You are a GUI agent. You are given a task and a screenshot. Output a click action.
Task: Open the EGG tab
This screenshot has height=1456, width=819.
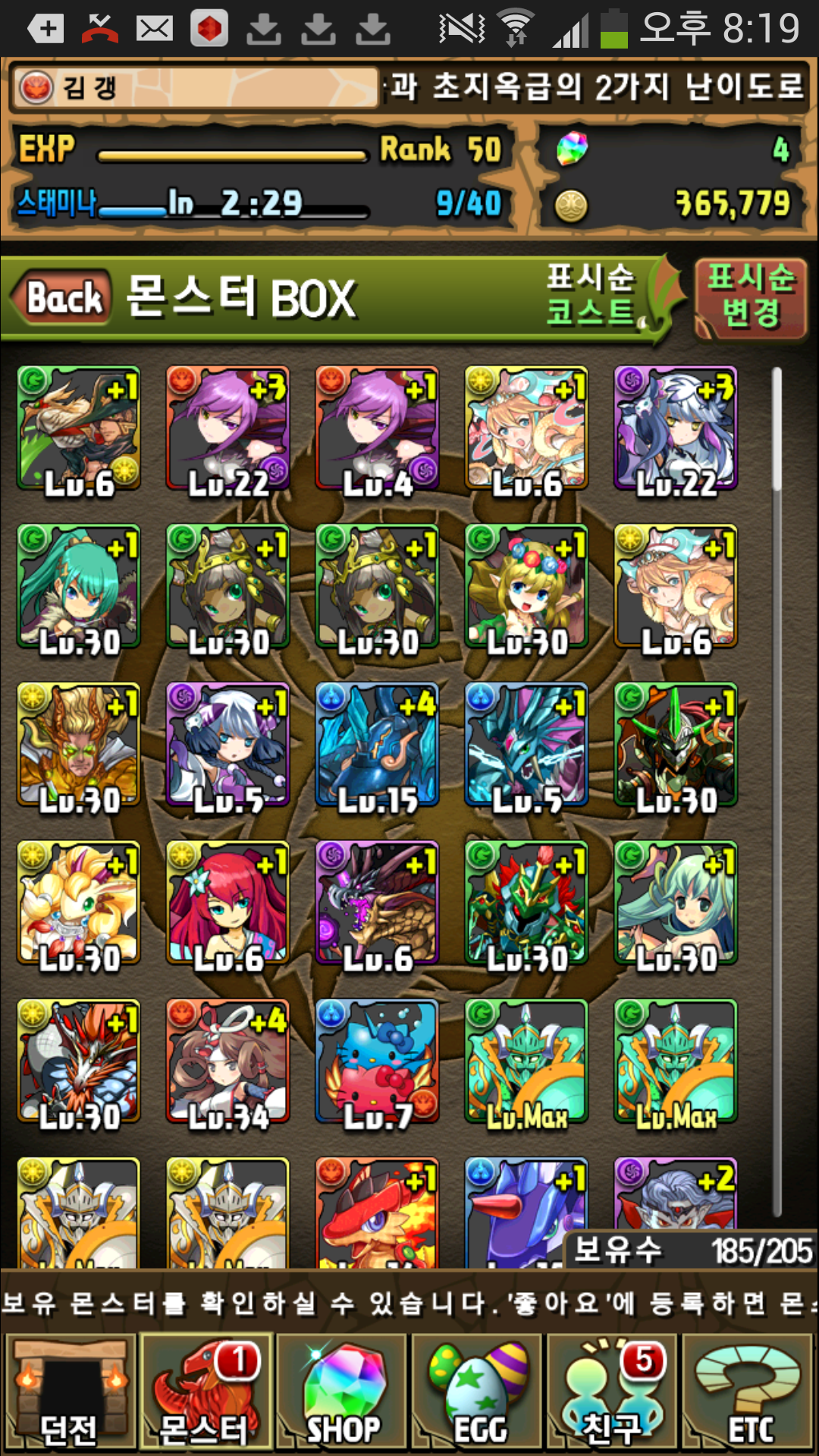[x=478, y=1392]
